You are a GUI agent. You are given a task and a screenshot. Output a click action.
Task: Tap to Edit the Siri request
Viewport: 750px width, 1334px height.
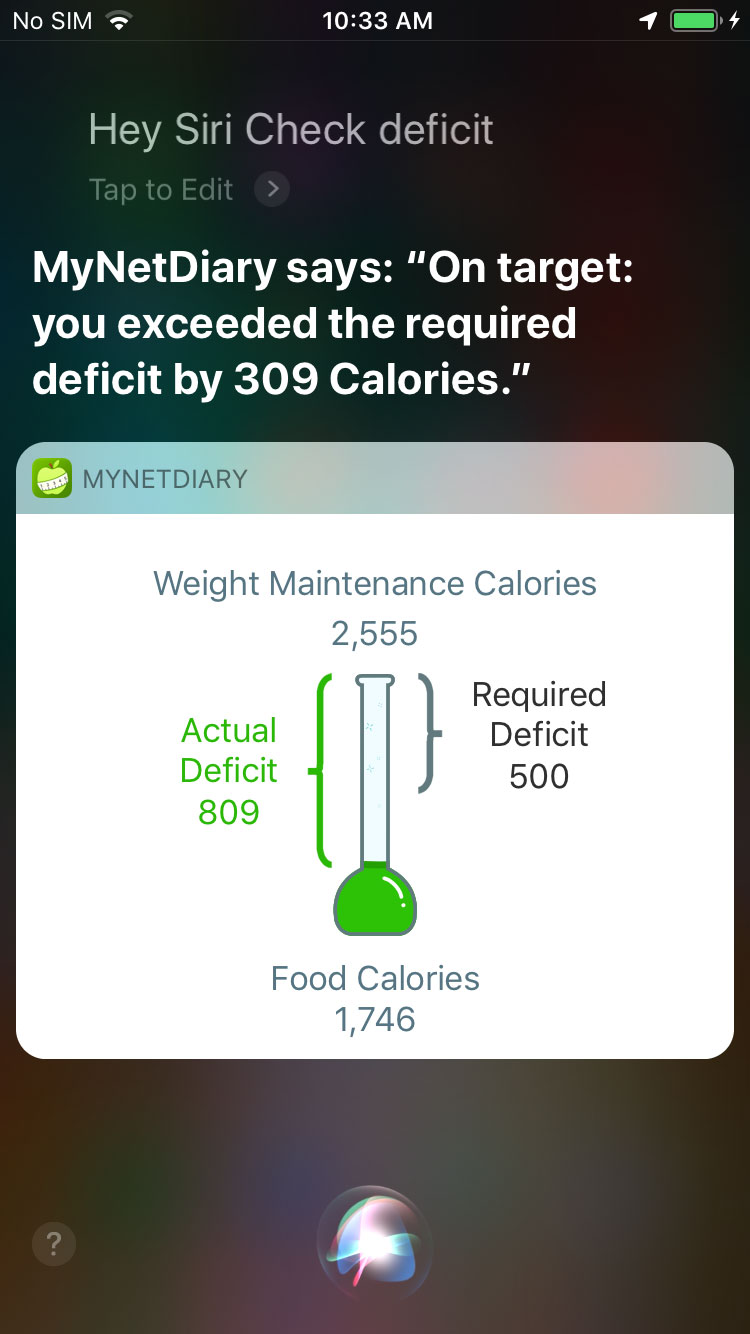click(x=189, y=189)
